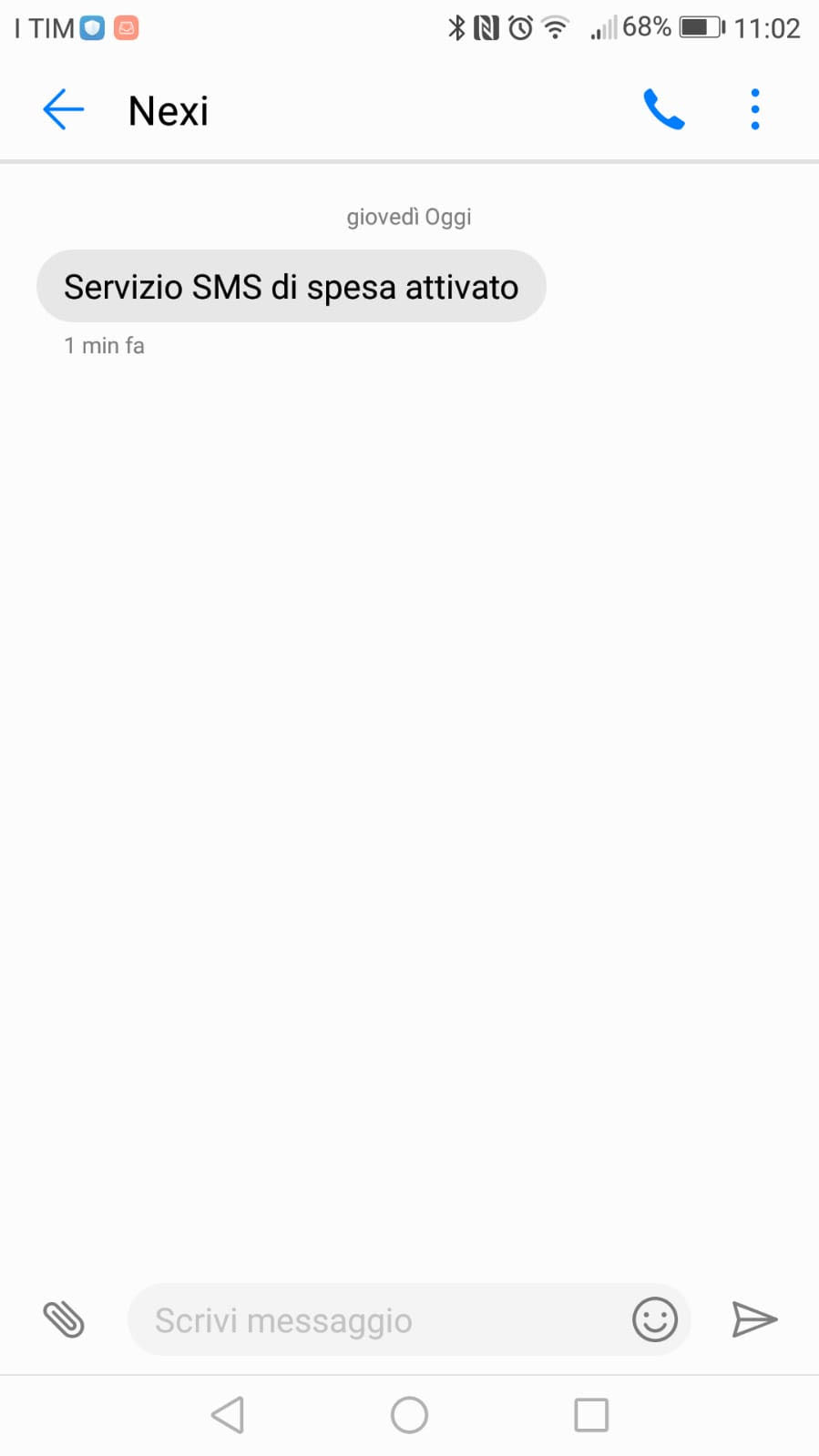Call Nexi with the phone icon
Screen dimensions: 819x1456
point(663,110)
